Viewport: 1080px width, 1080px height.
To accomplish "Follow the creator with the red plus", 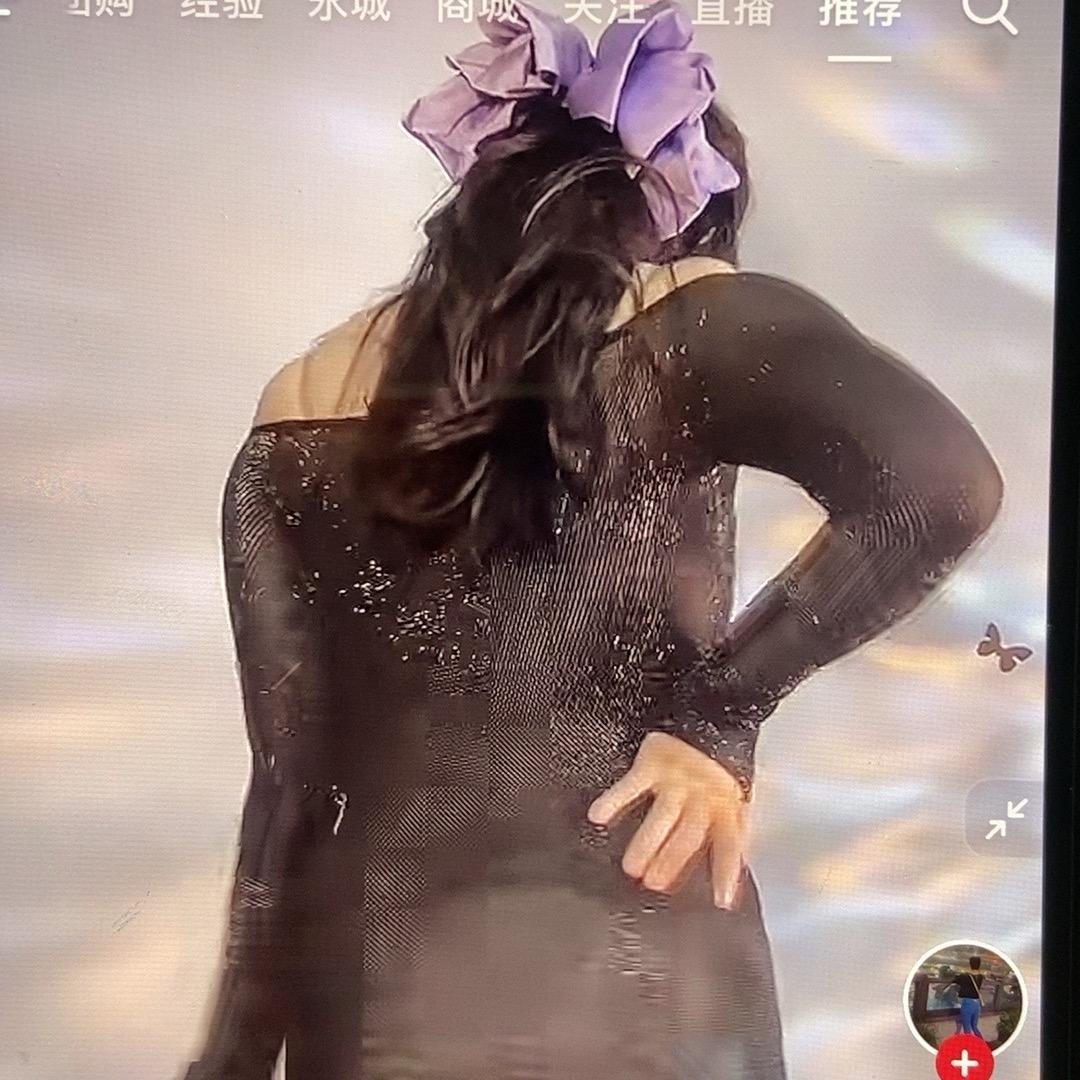I will click(x=965, y=1062).
